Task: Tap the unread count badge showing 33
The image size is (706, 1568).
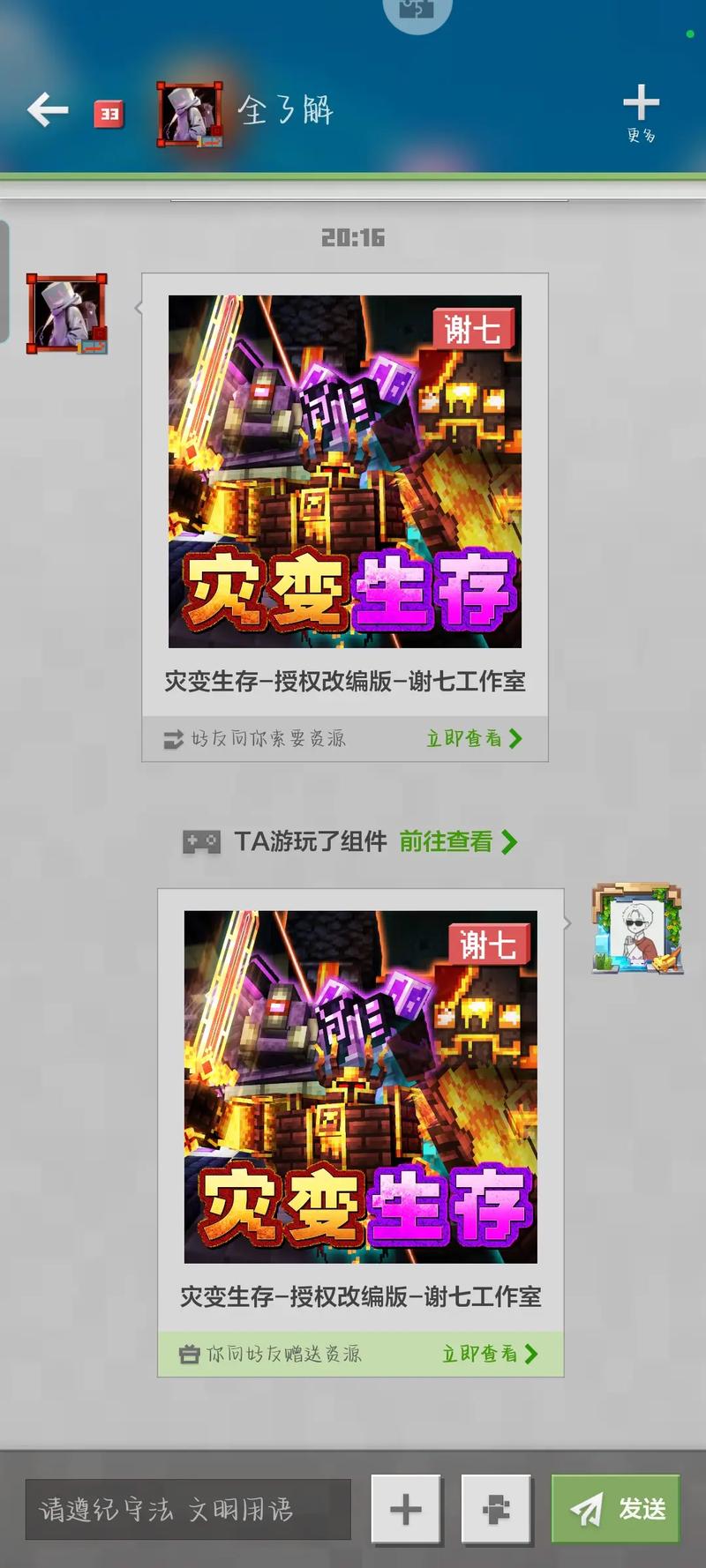Action: click(x=108, y=113)
